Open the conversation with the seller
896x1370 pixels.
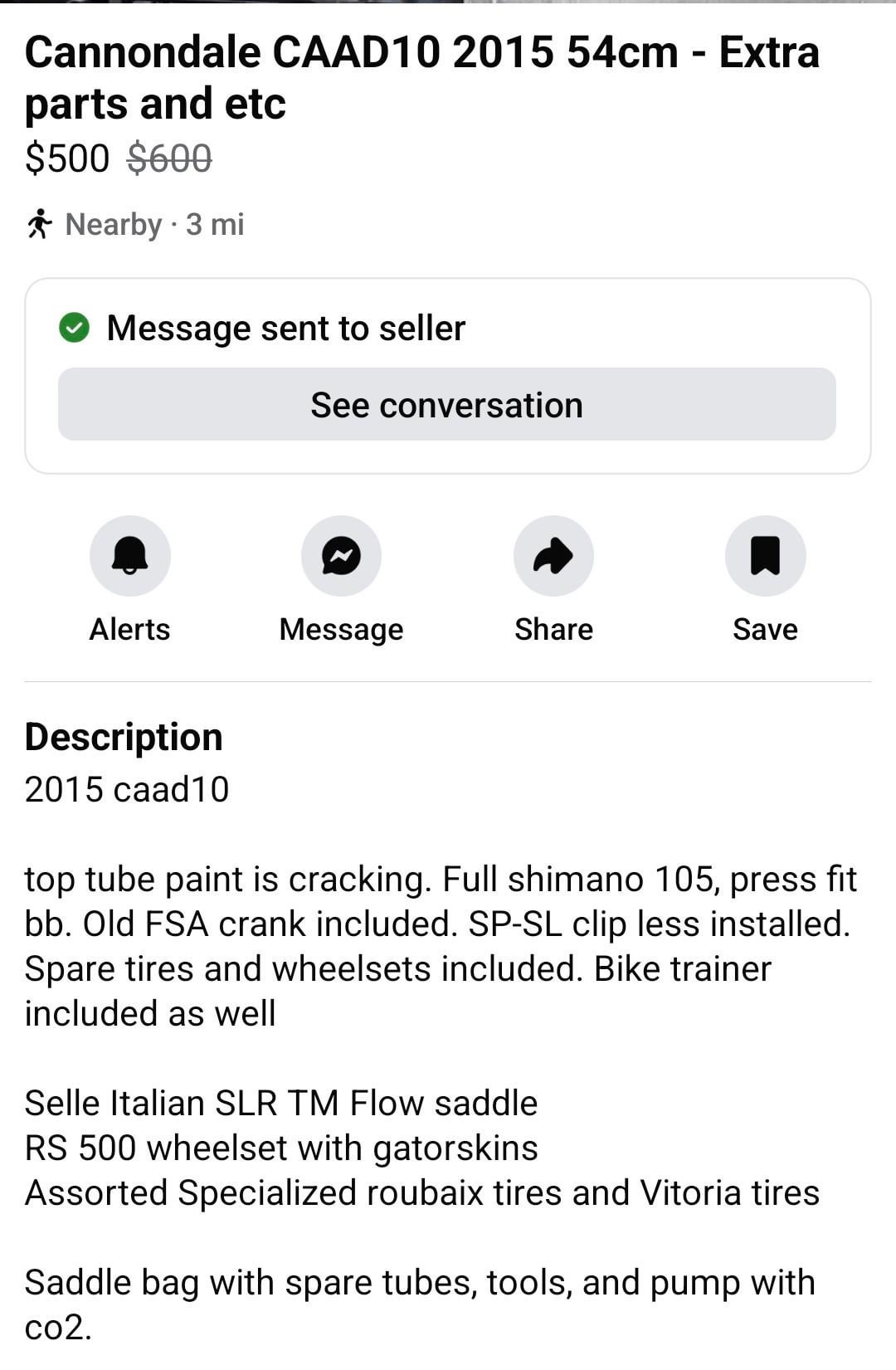446,404
